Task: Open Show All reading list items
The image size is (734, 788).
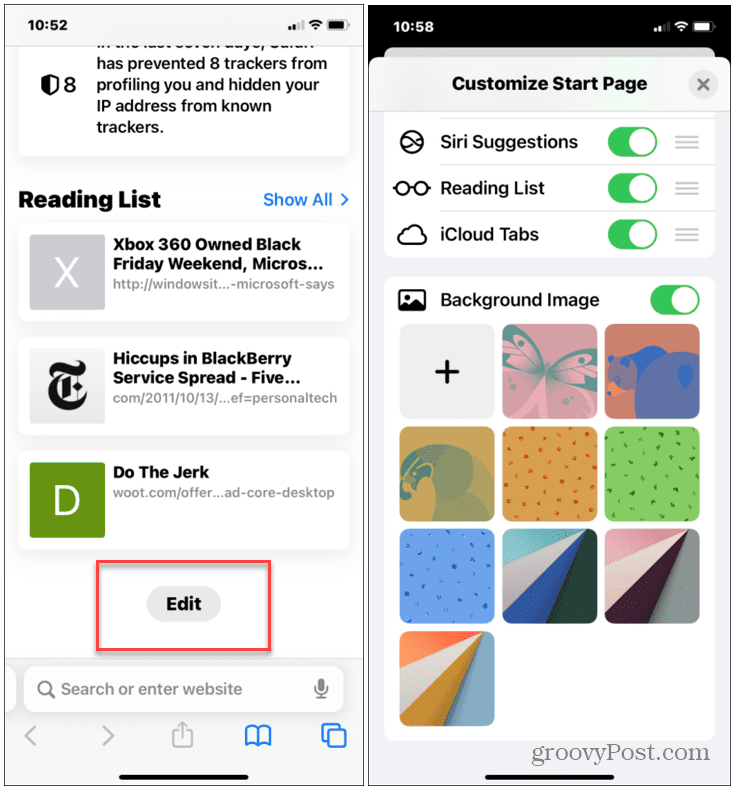Action: (x=305, y=199)
